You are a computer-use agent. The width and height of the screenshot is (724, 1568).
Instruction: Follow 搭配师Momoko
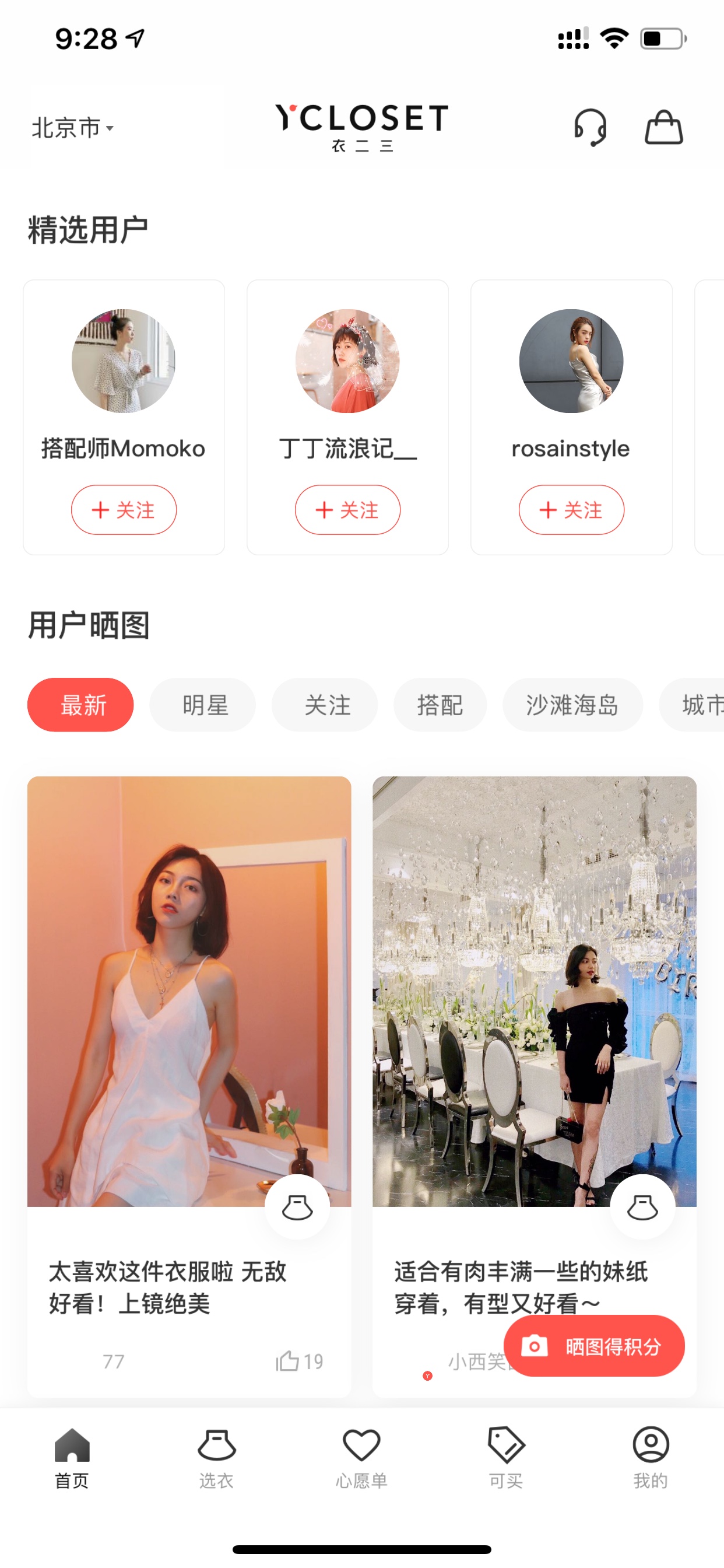(x=124, y=509)
